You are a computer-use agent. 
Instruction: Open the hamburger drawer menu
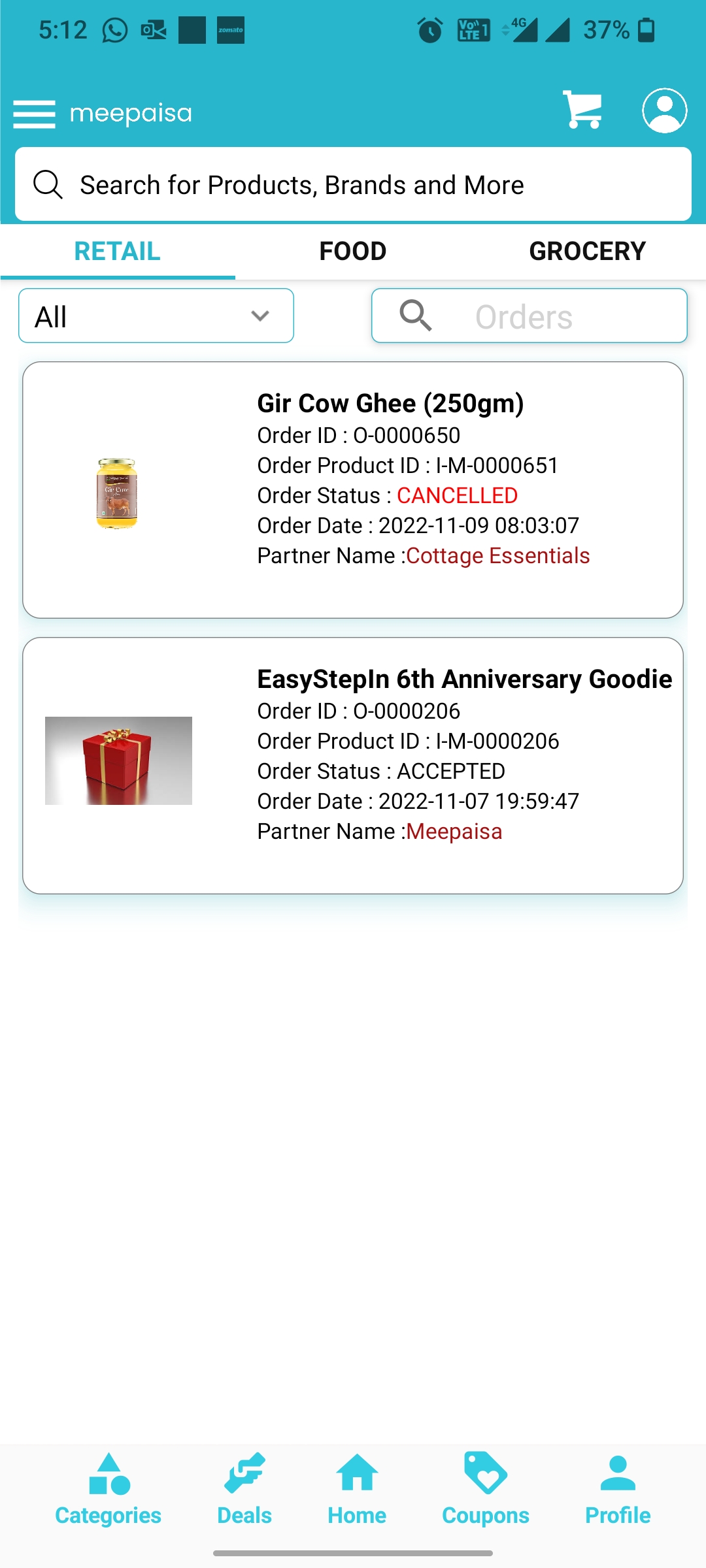pyautogui.click(x=34, y=114)
